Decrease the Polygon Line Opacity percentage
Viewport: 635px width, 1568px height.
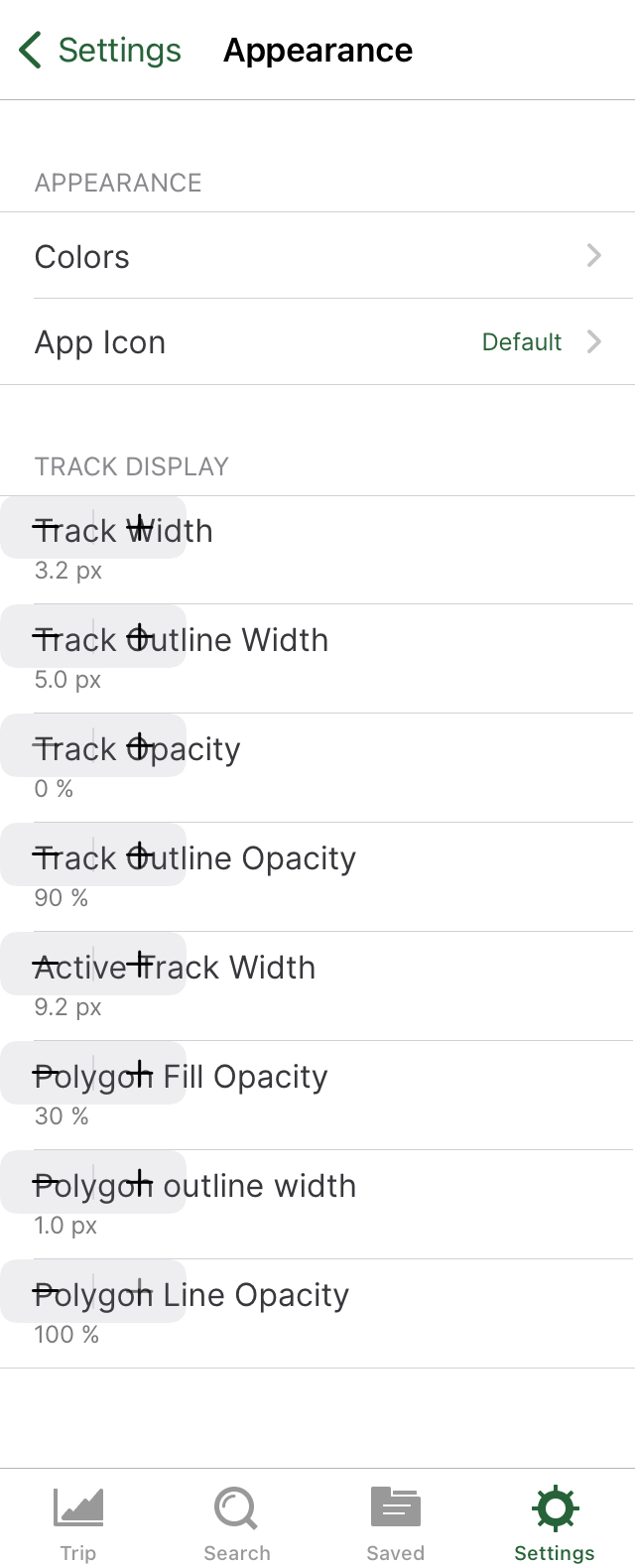click(x=47, y=1292)
